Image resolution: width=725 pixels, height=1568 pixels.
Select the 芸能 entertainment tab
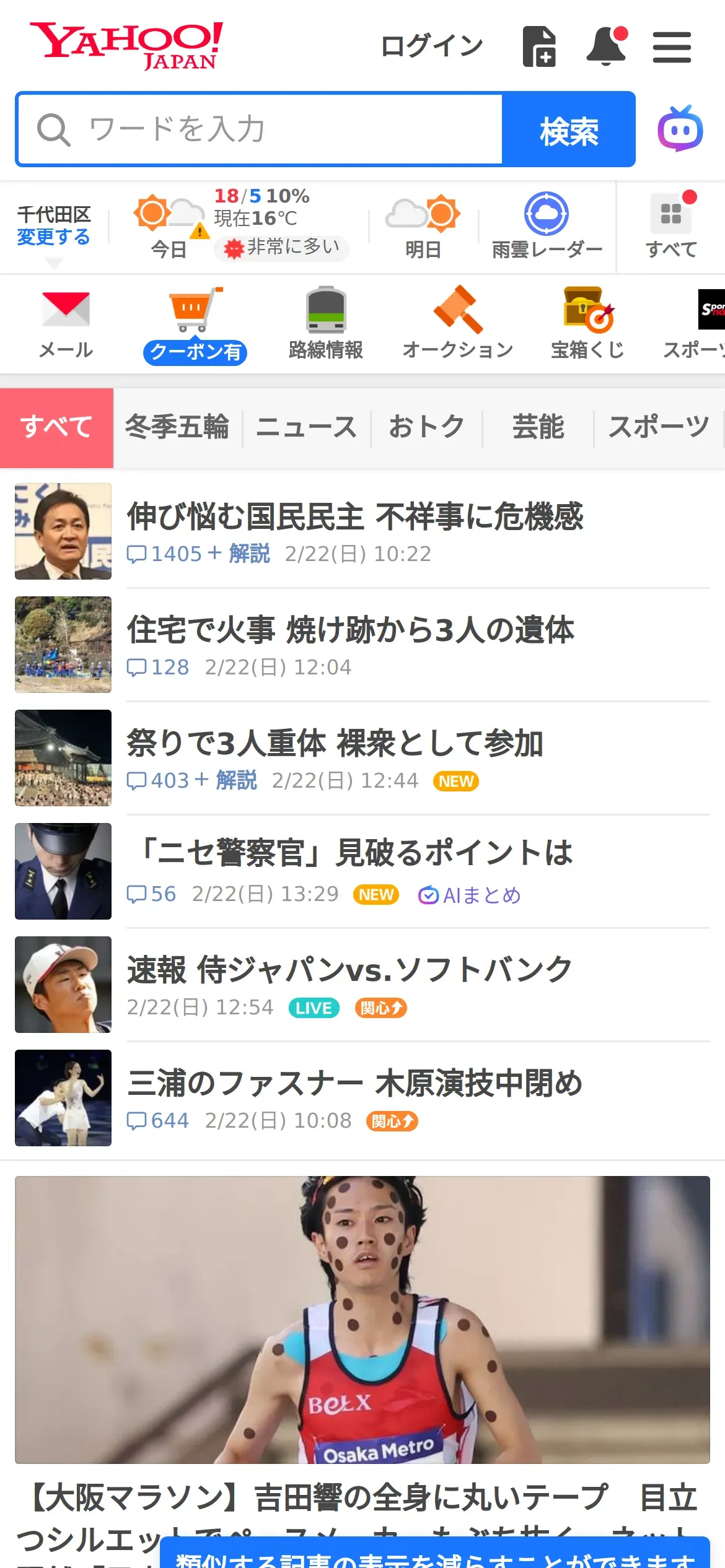point(538,427)
